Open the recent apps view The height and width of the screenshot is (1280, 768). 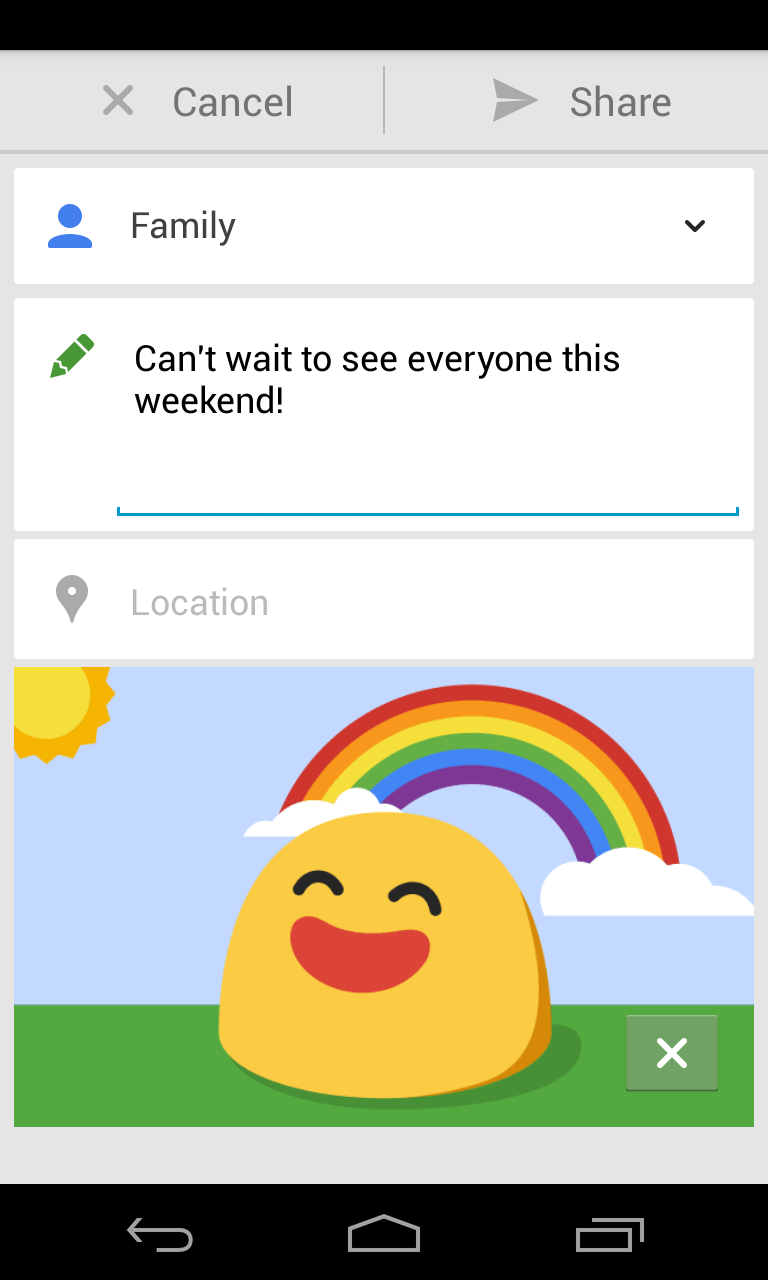[609, 1235]
